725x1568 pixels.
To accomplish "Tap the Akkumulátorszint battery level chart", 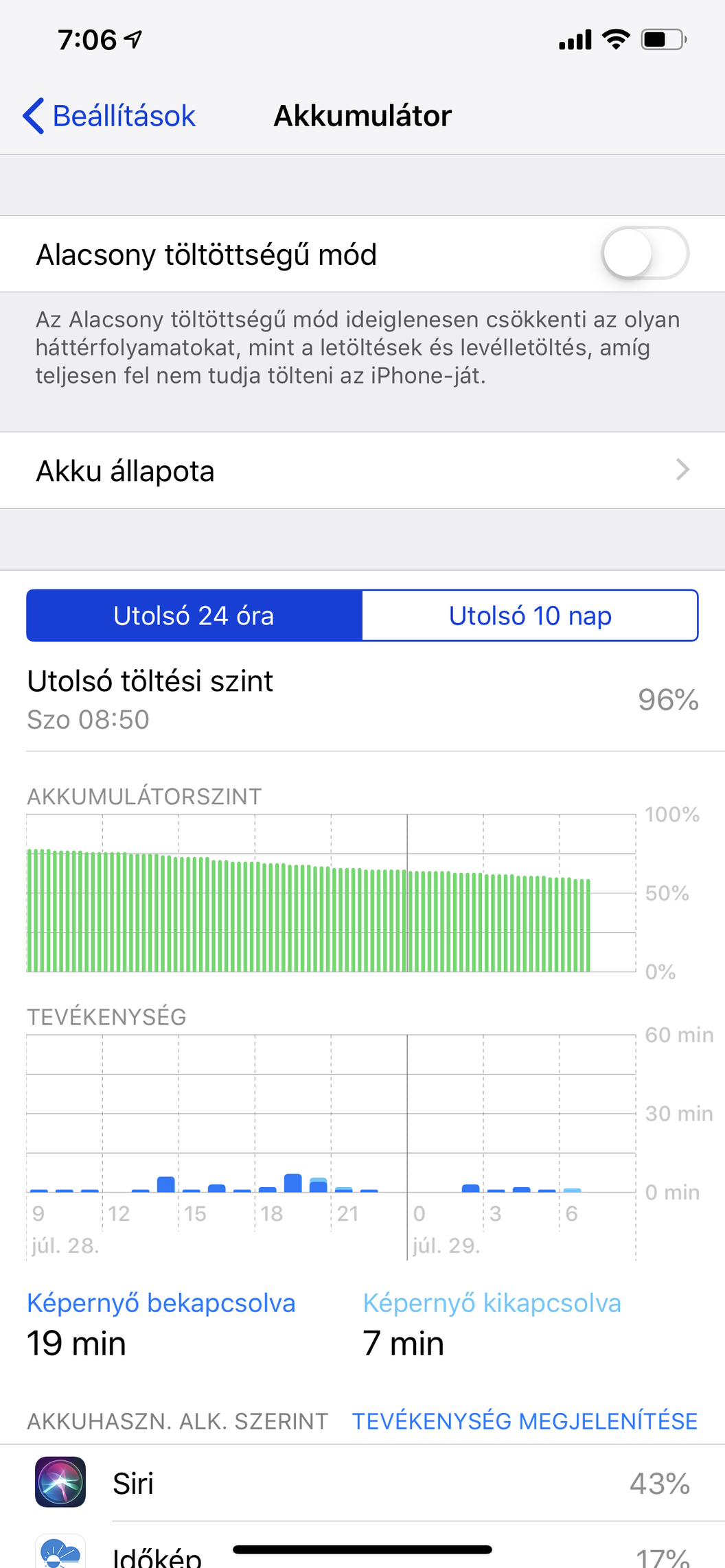I will [x=331, y=893].
